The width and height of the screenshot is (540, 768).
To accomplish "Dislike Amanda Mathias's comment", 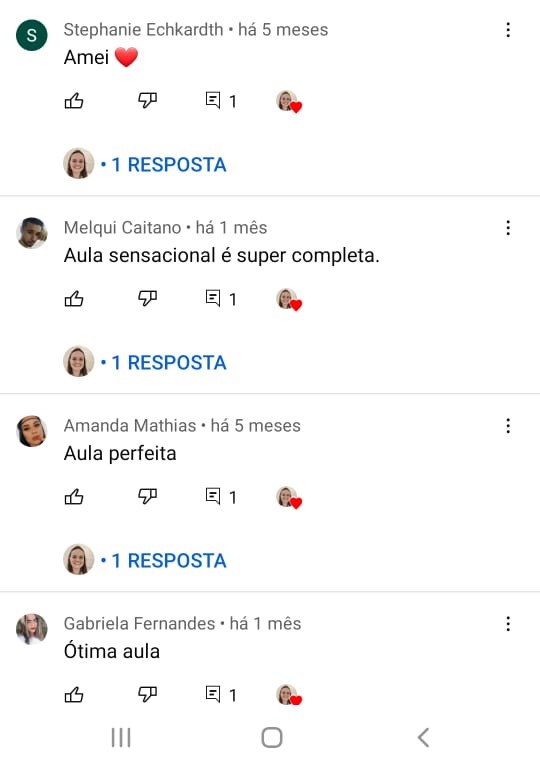I will coord(147,496).
